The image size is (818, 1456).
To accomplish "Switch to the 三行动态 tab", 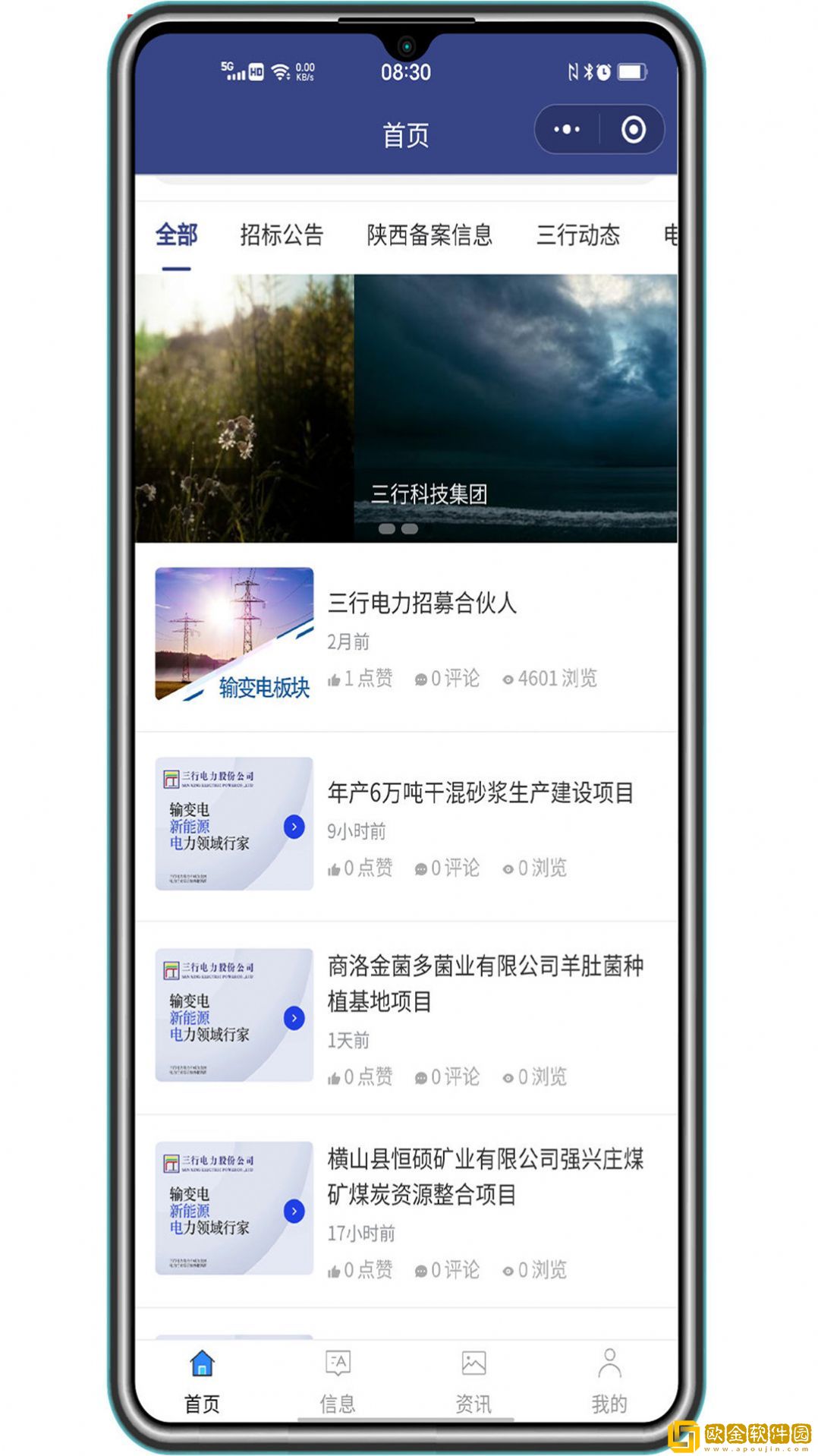I will click(x=578, y=235).
